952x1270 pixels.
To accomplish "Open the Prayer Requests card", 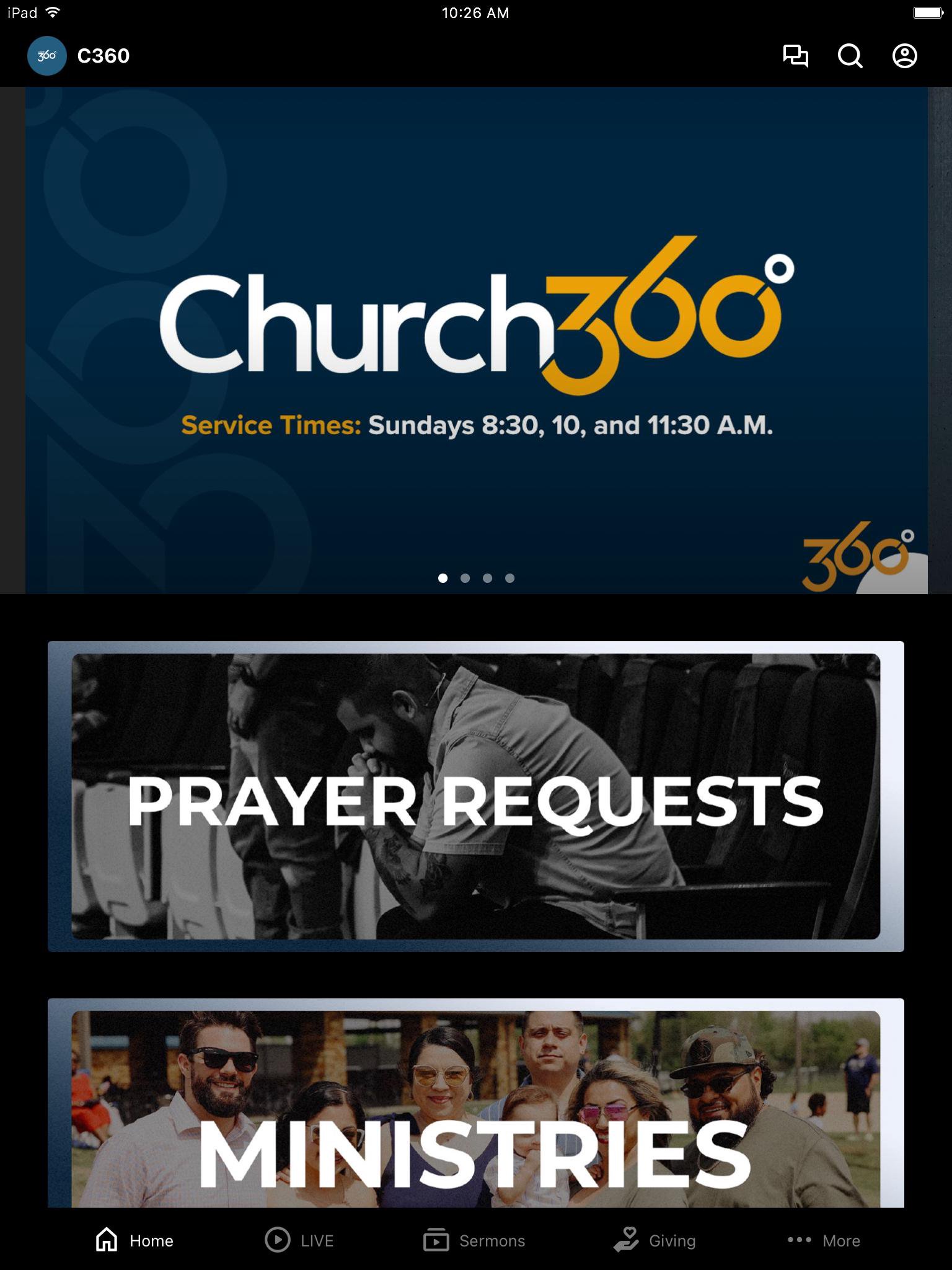I will [476, 796].
